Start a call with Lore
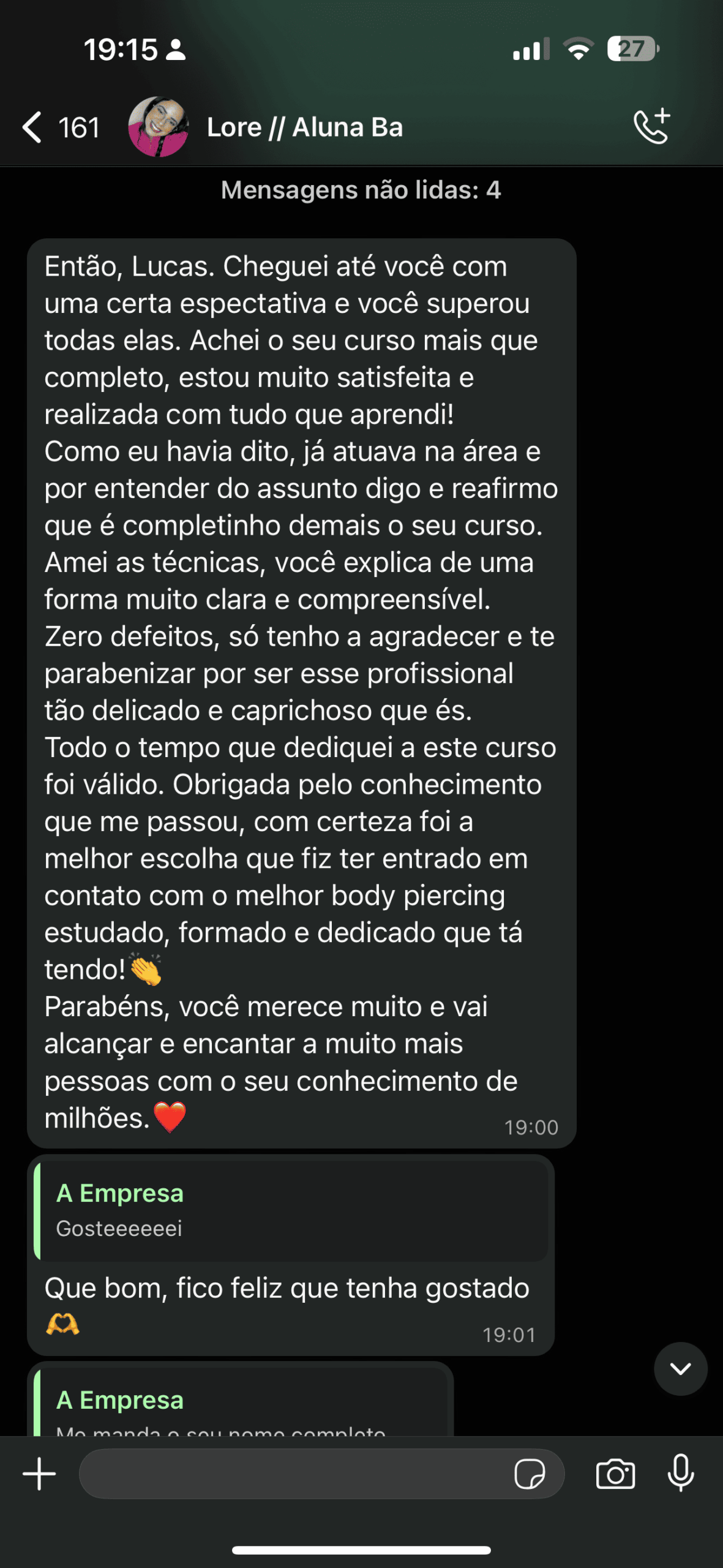Viewport: 723px width, 1568px height. coord(651,127)
